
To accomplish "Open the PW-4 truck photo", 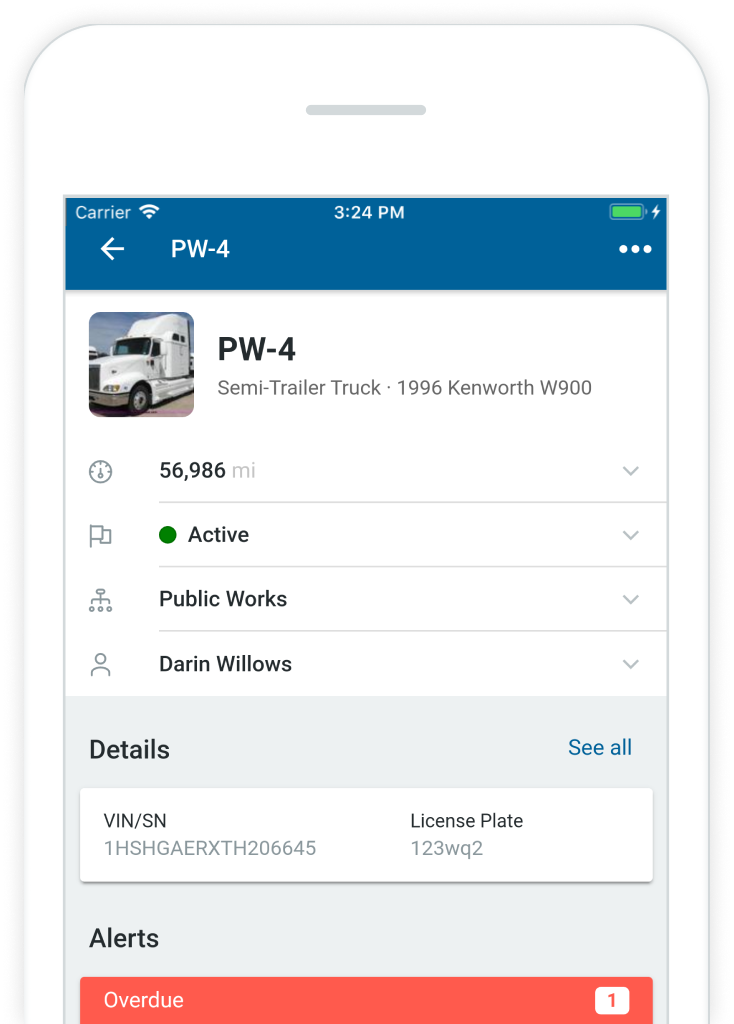I will (141, 364).
